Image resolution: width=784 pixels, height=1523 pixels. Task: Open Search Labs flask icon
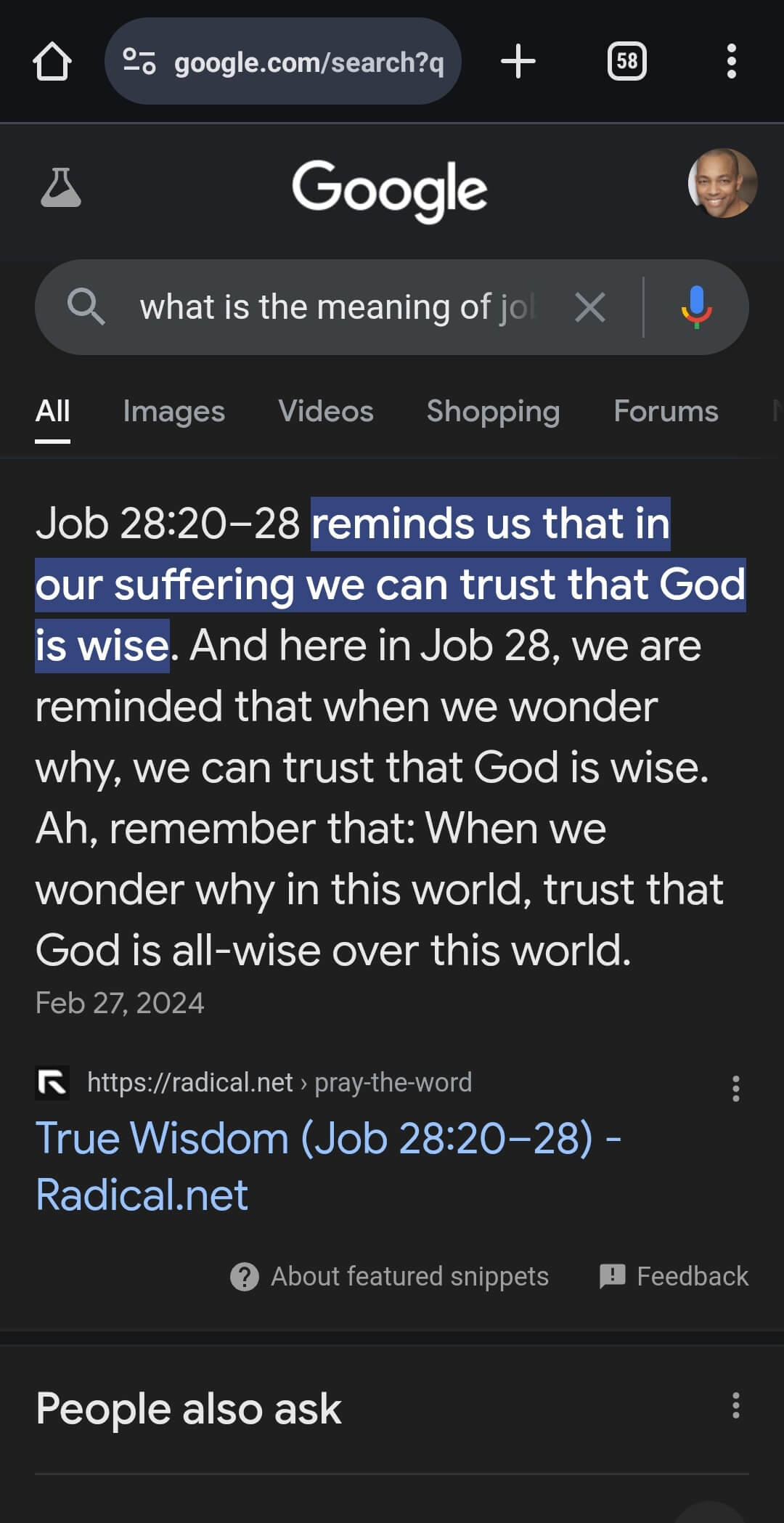[x=61, y=188]
